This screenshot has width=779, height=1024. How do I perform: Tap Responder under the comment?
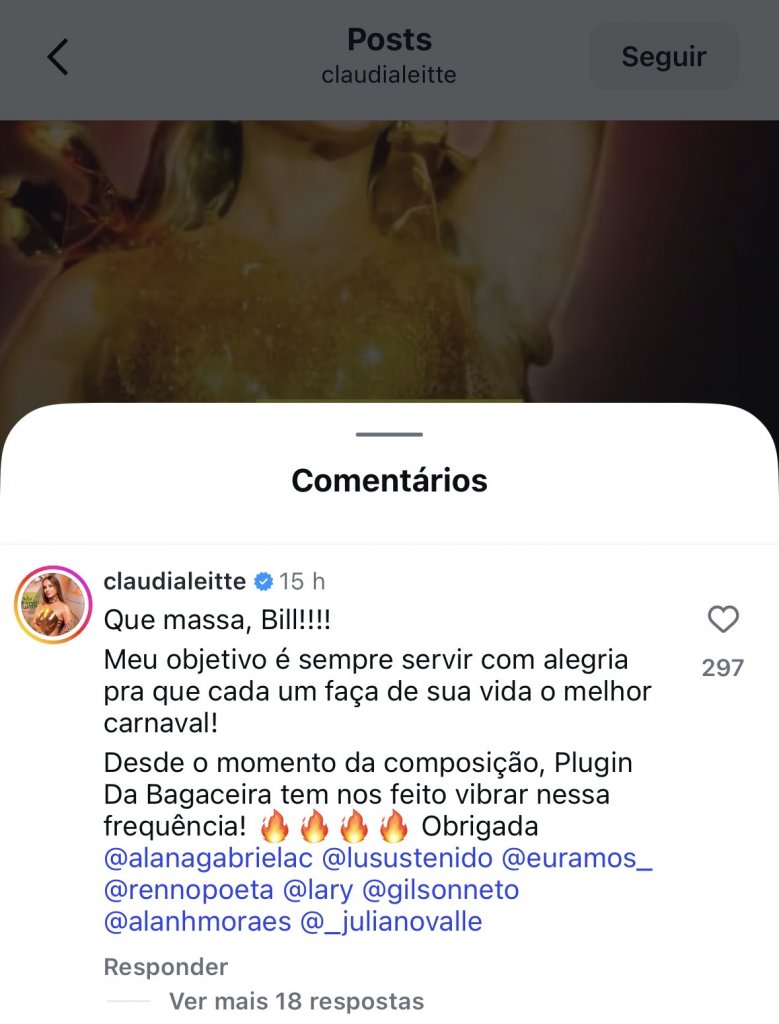coord(166,967)
